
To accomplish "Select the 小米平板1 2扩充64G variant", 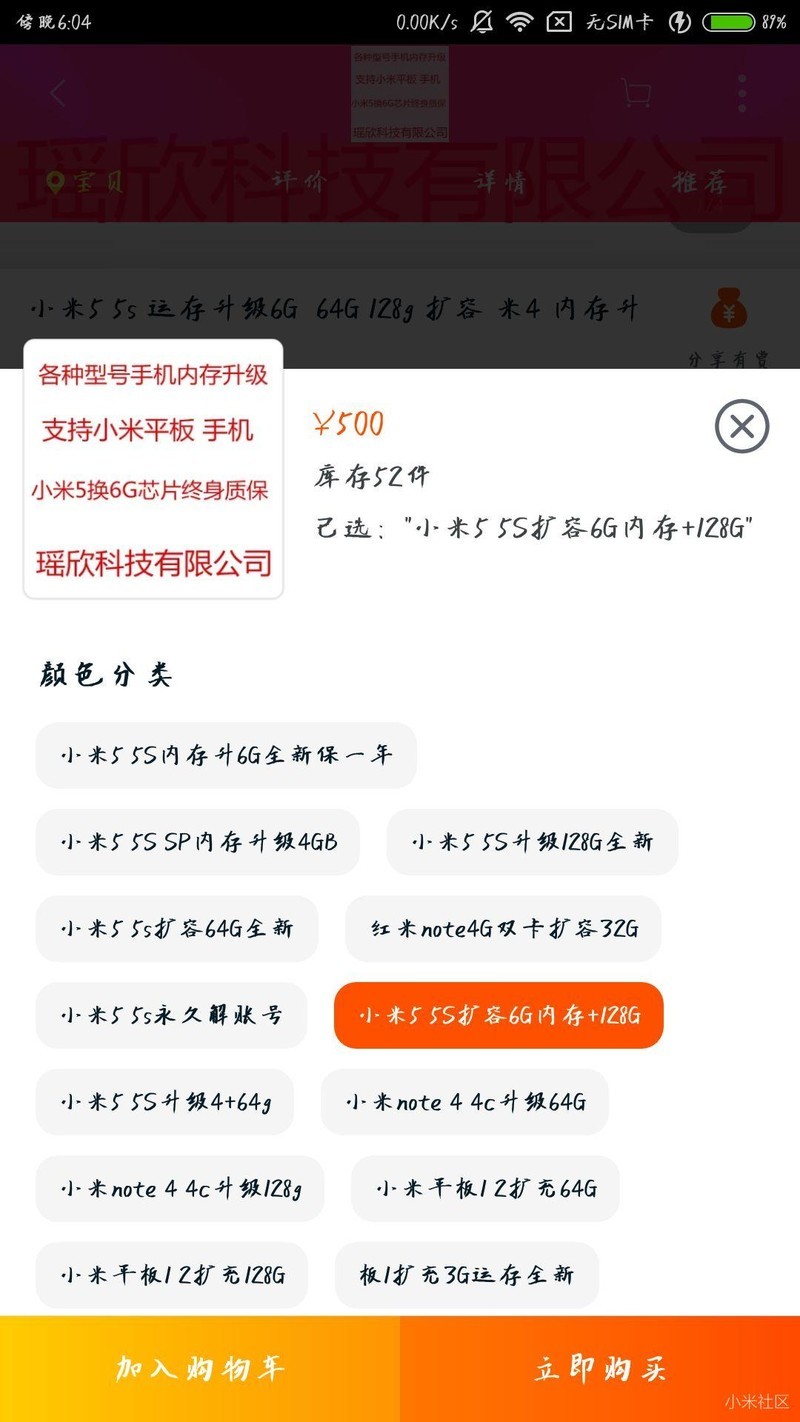I will click(485, 1189).
